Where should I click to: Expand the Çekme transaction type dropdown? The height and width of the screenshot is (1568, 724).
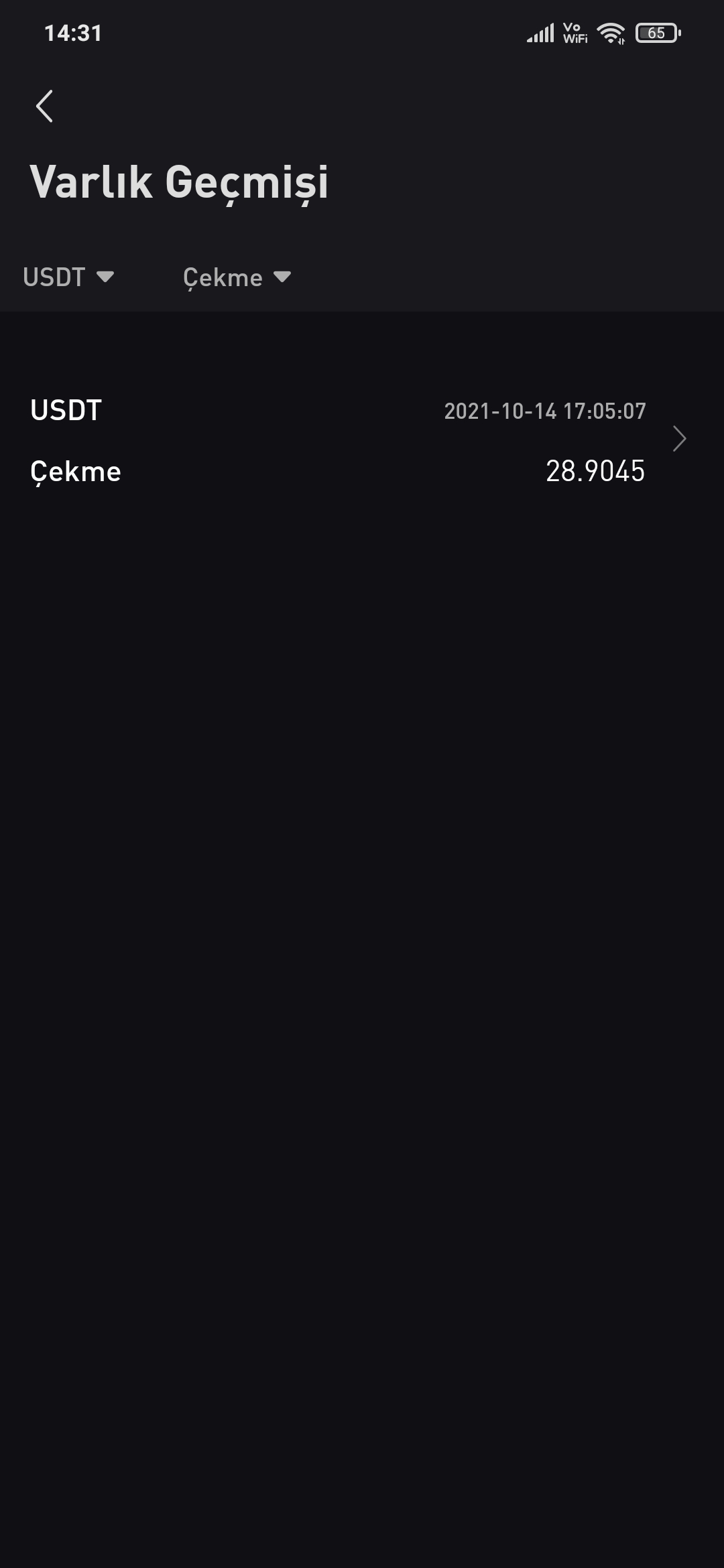pyautogui.click(x=237, y=277)
